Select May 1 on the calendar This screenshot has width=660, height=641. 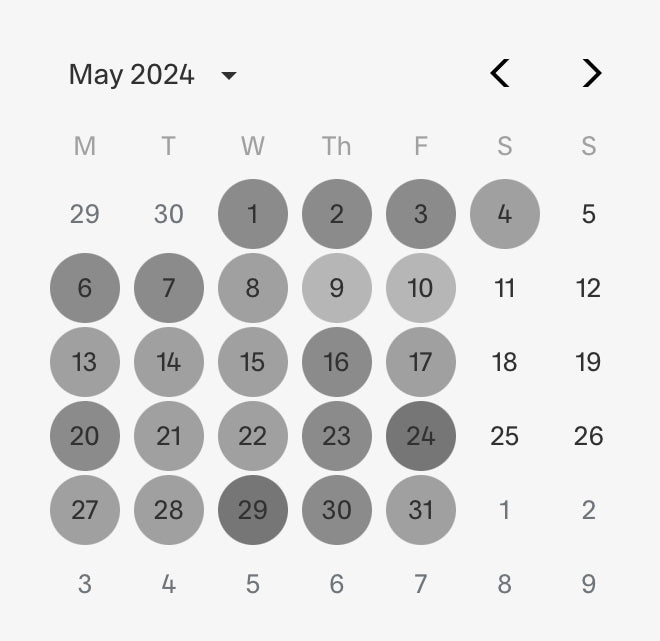point(253,214)
